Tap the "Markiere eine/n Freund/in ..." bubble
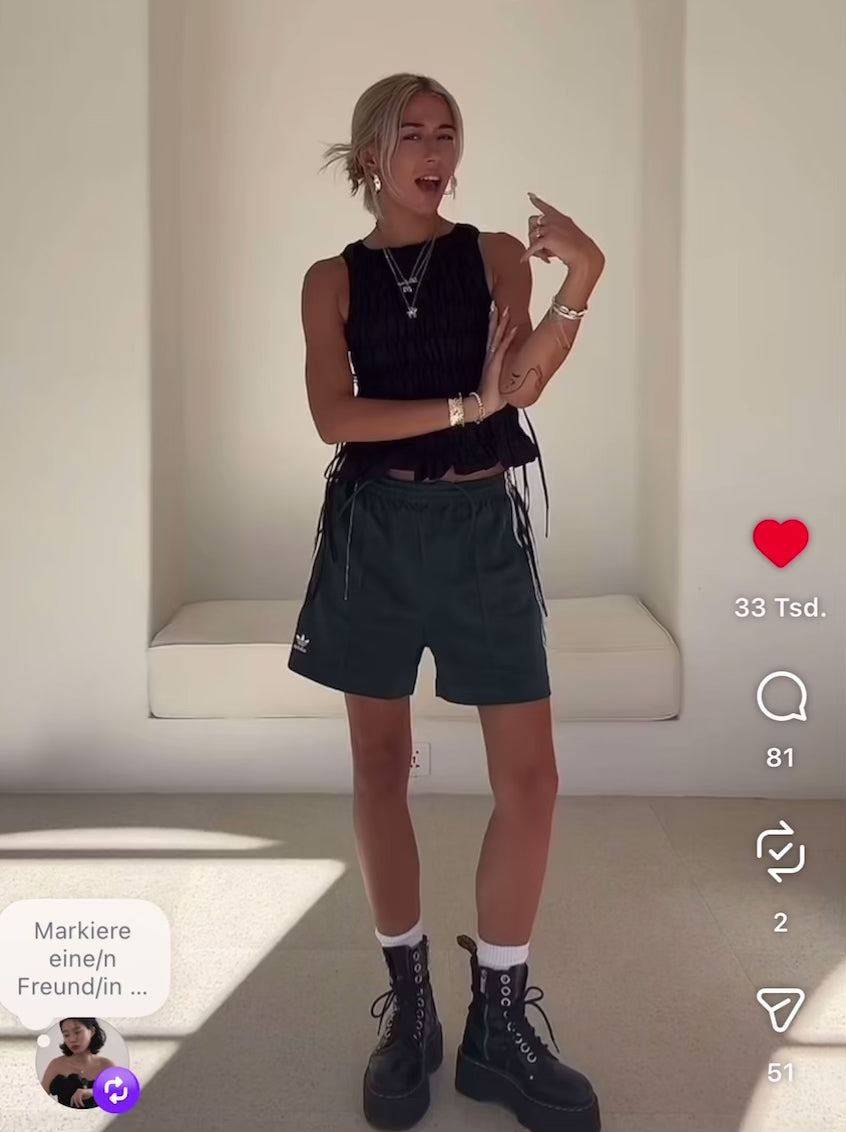This screenshot has width=846, height=1132. point(83,959)
